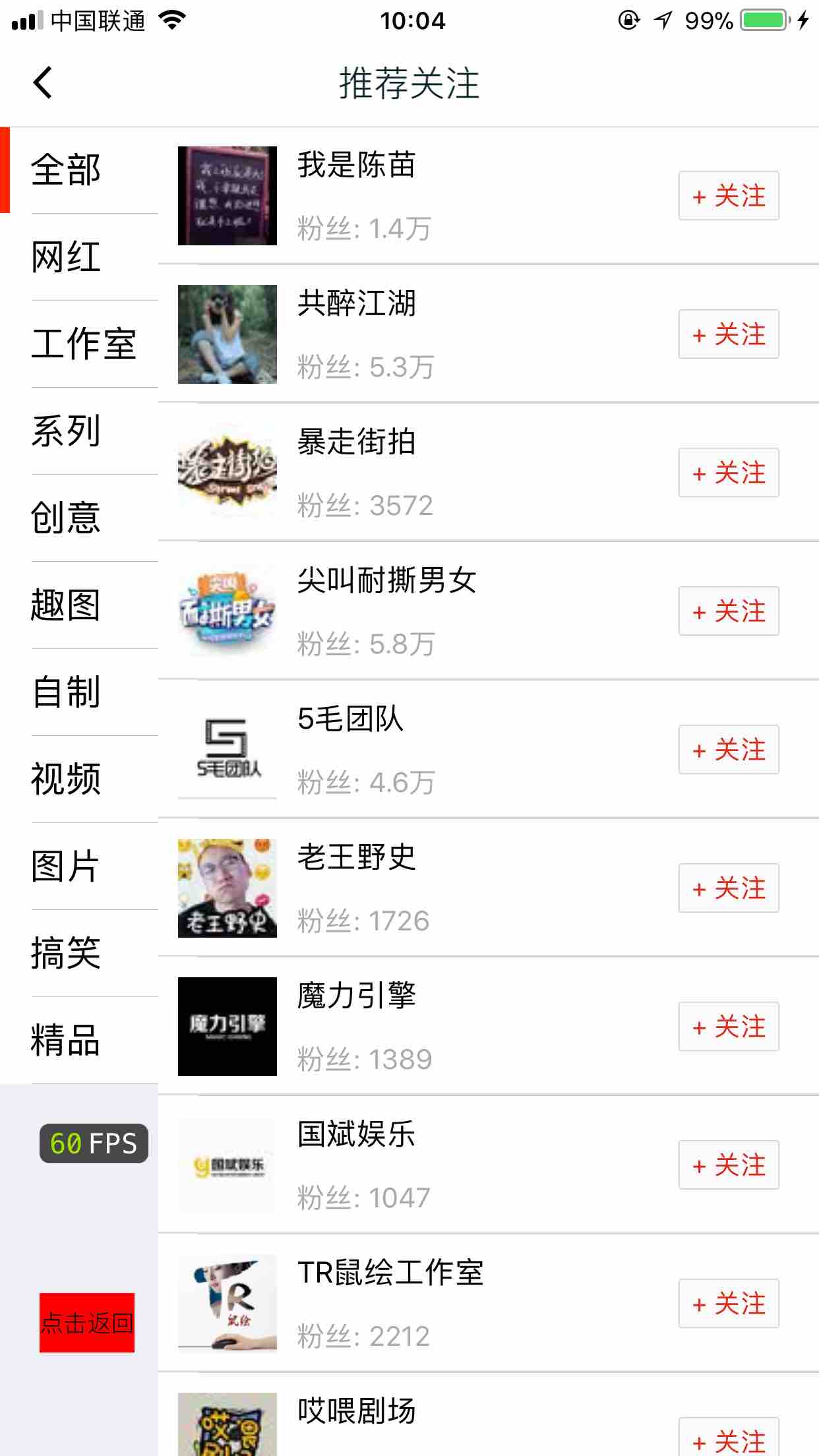Tap 关注 next to 暴走街拍
Screen dimensions: 819x1456
pyautogui.click(x=729, y=473)
